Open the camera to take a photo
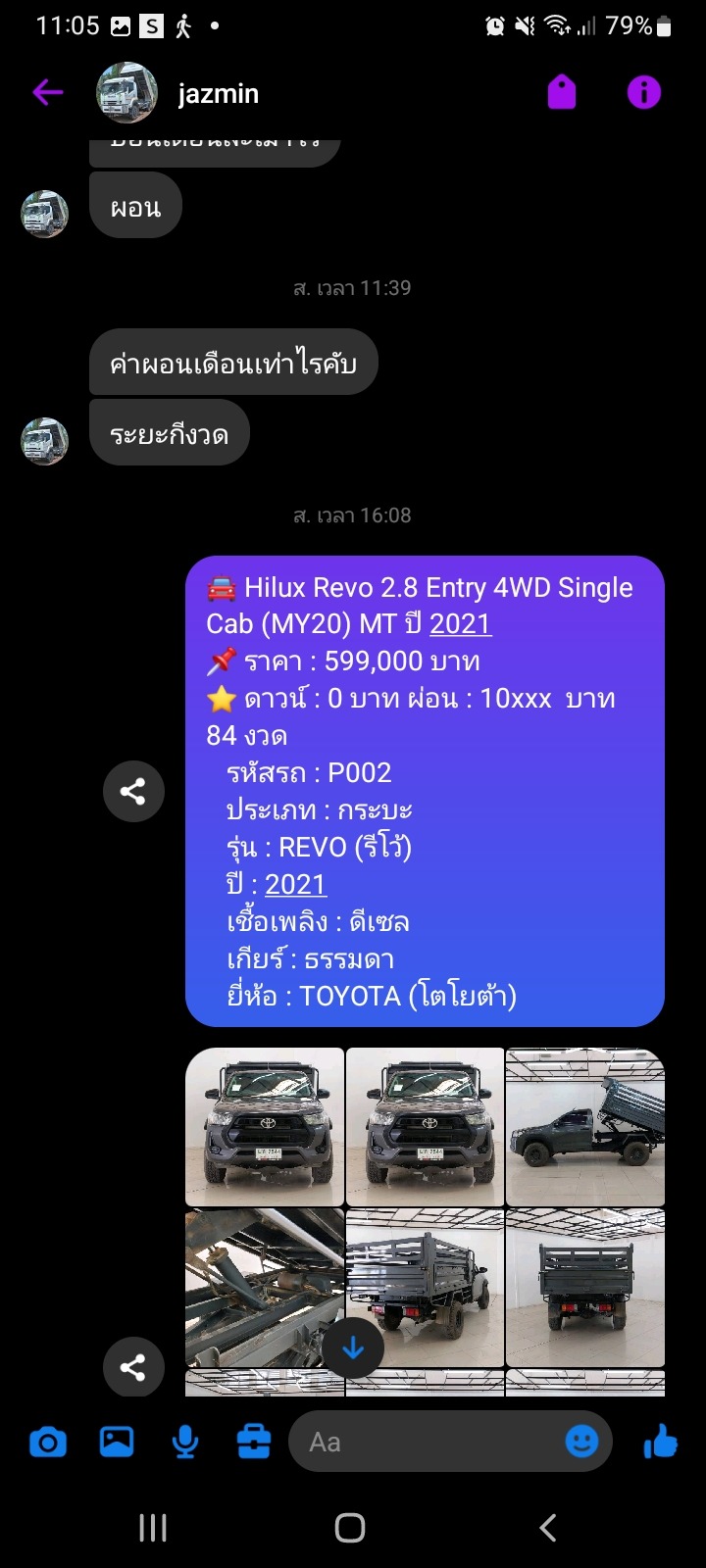Image resolution: width=706 pixels, height=1568 pixels. click(x=48, y=1442)
